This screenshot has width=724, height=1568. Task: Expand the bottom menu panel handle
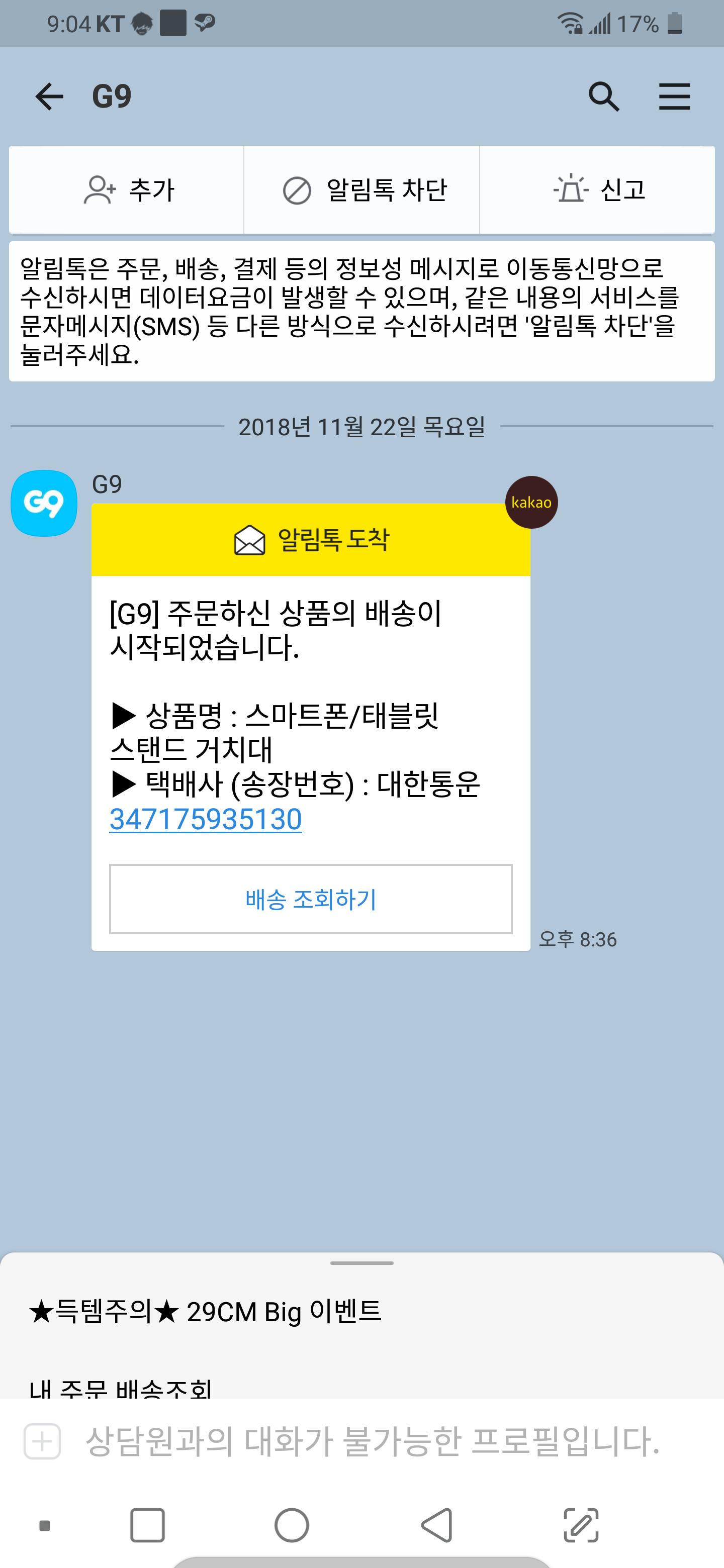click(361, 1262)
